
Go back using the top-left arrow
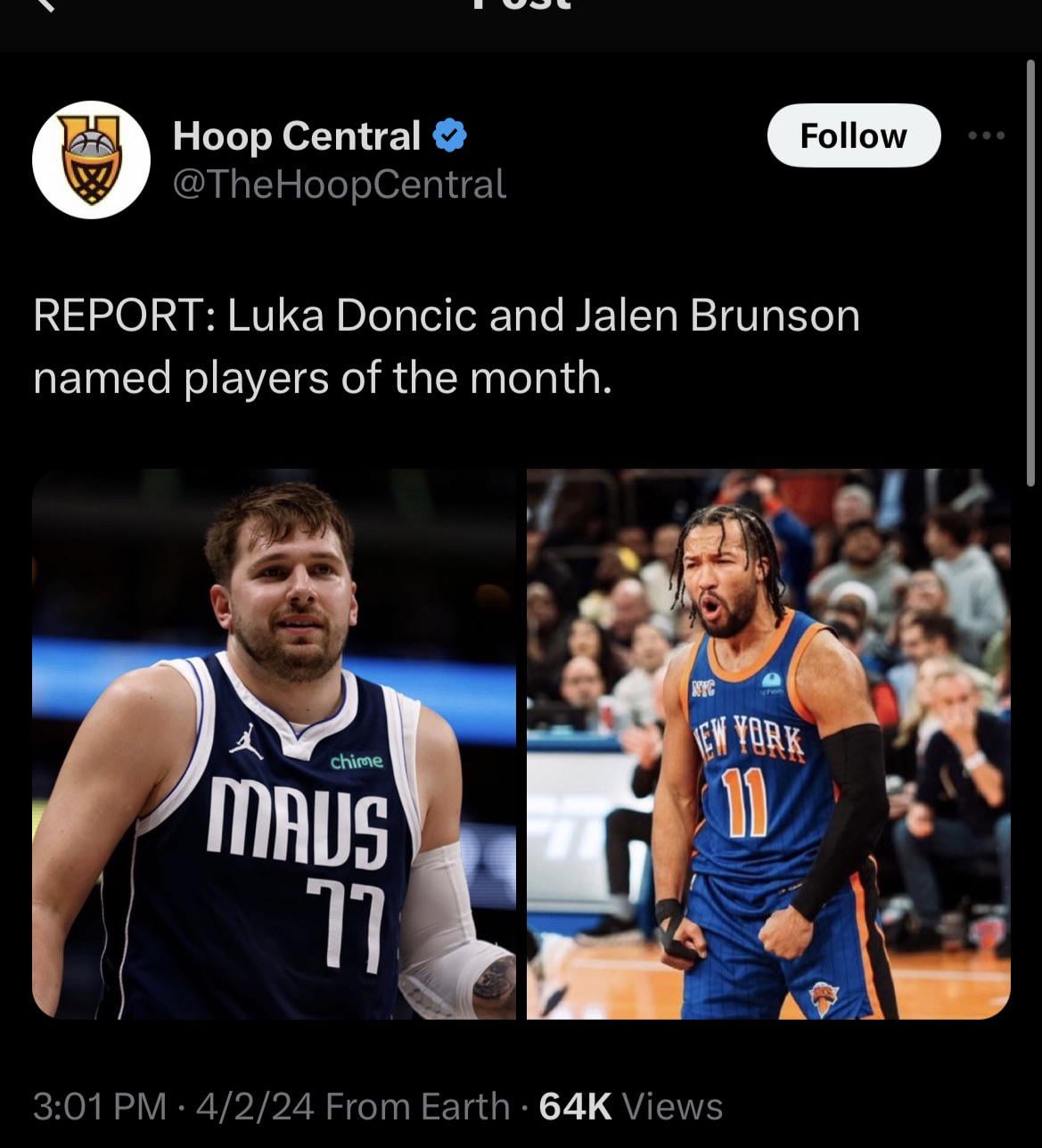(46, 5)
